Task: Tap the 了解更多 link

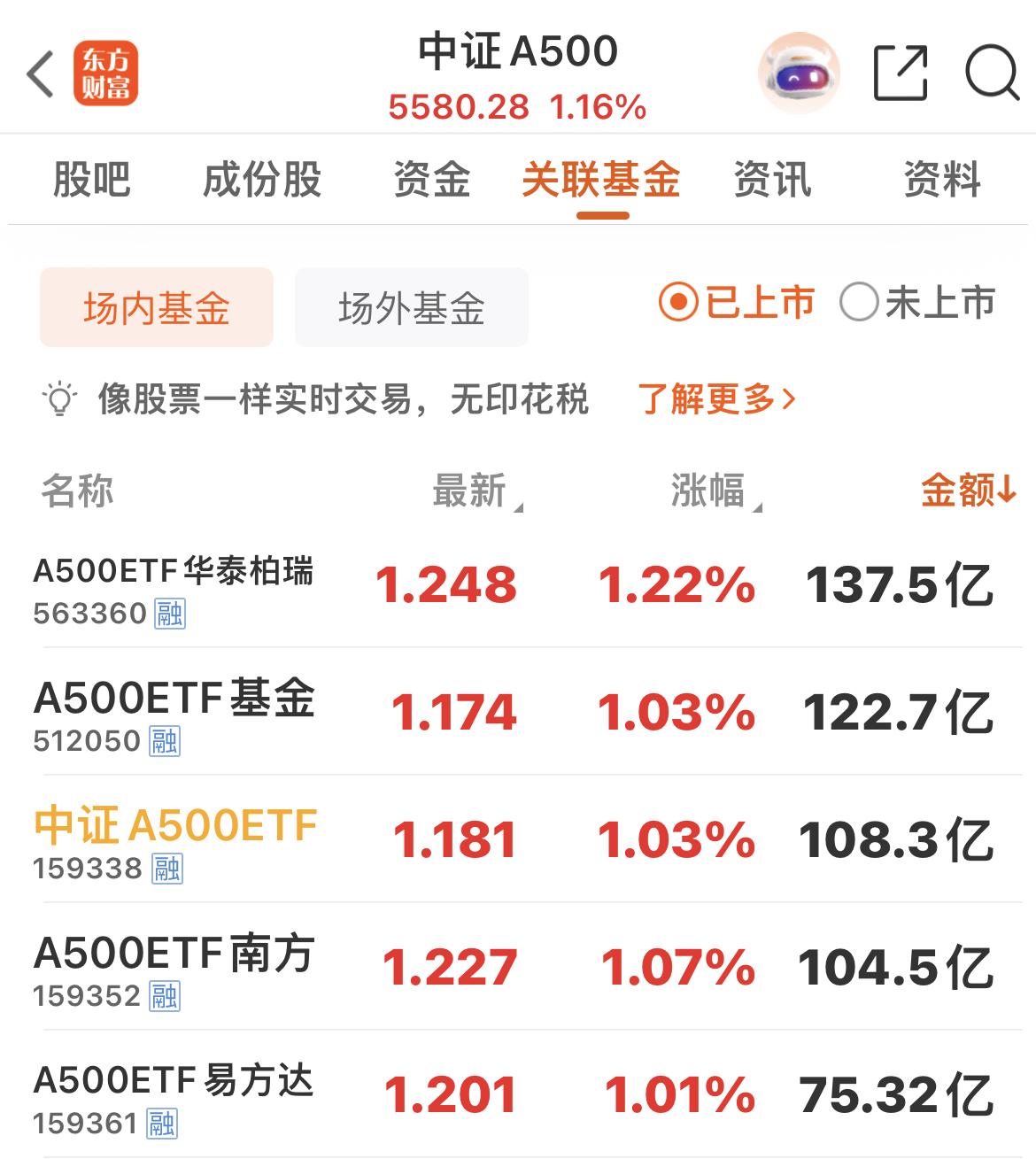Action: click(x=713, y=399)
